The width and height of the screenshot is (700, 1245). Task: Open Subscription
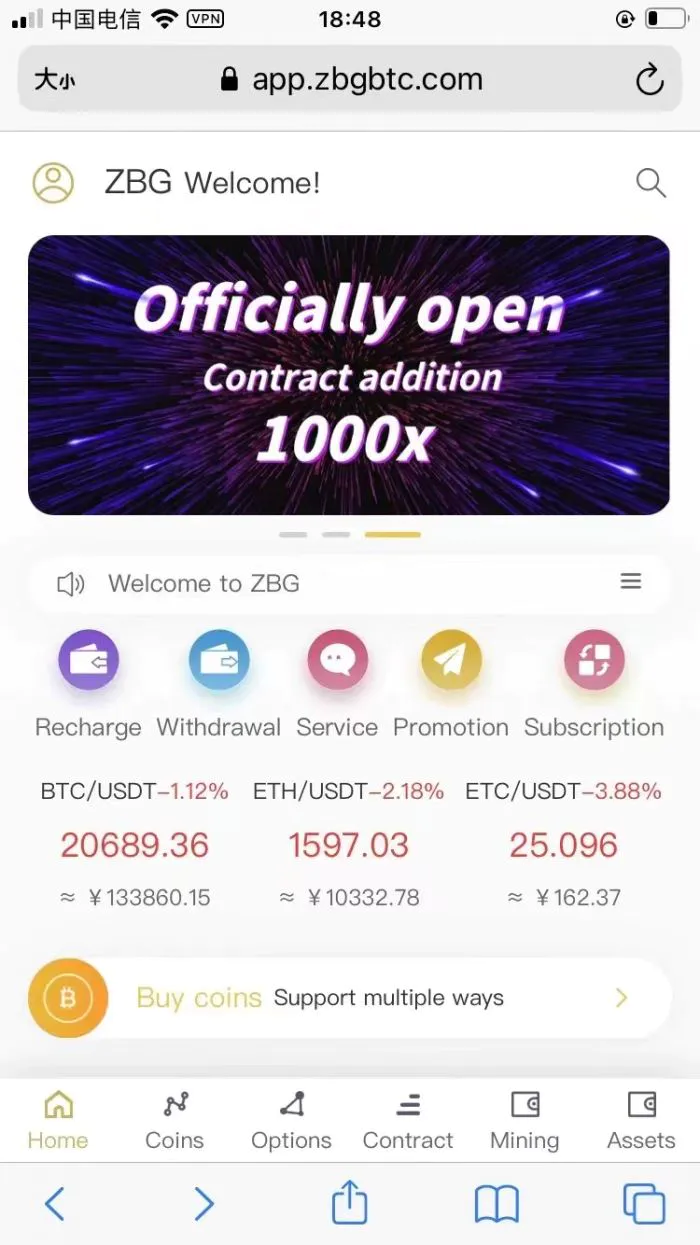click(594, 662)
